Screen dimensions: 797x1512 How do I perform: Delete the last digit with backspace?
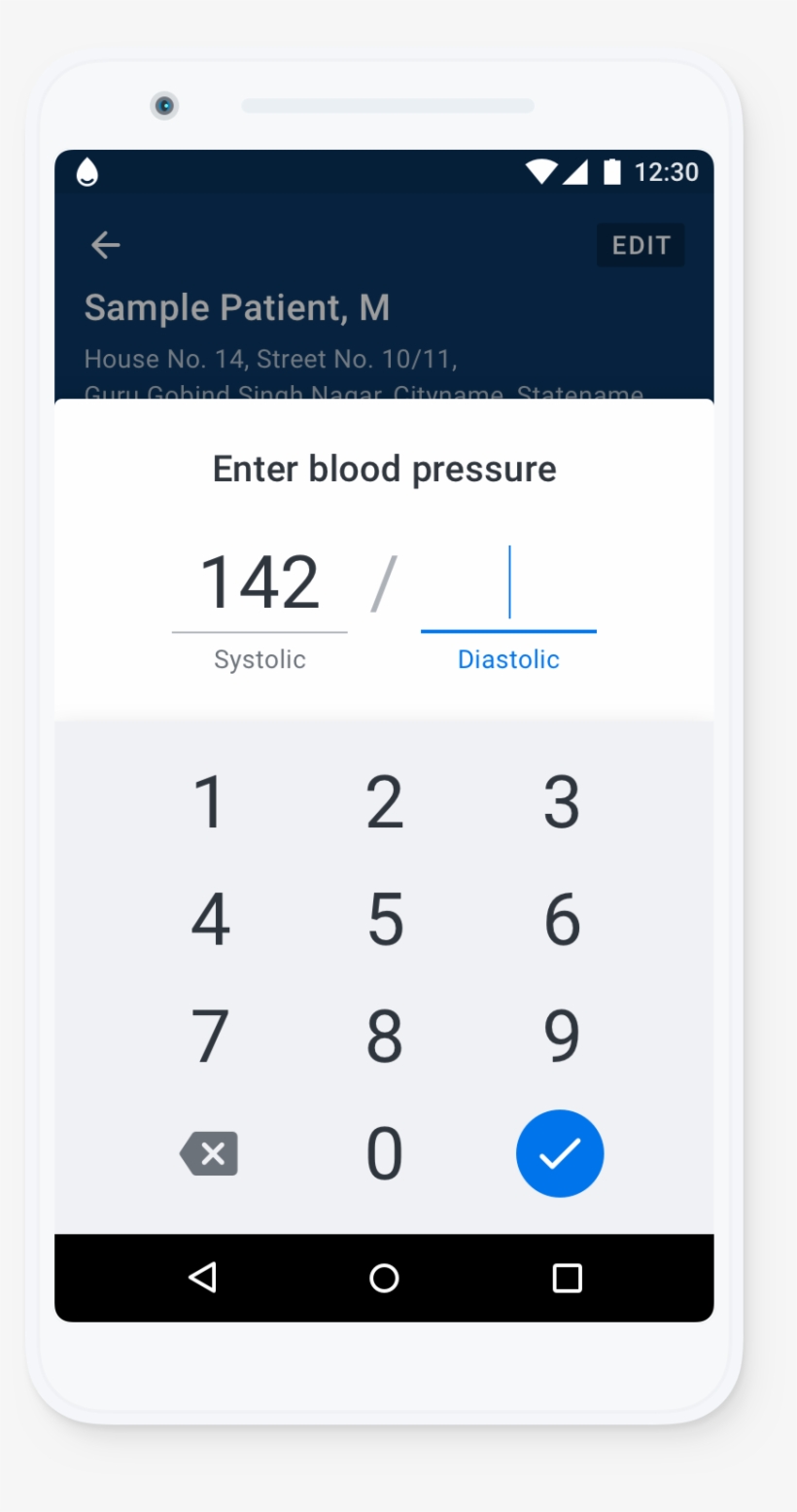click(x=209, y=1154)
